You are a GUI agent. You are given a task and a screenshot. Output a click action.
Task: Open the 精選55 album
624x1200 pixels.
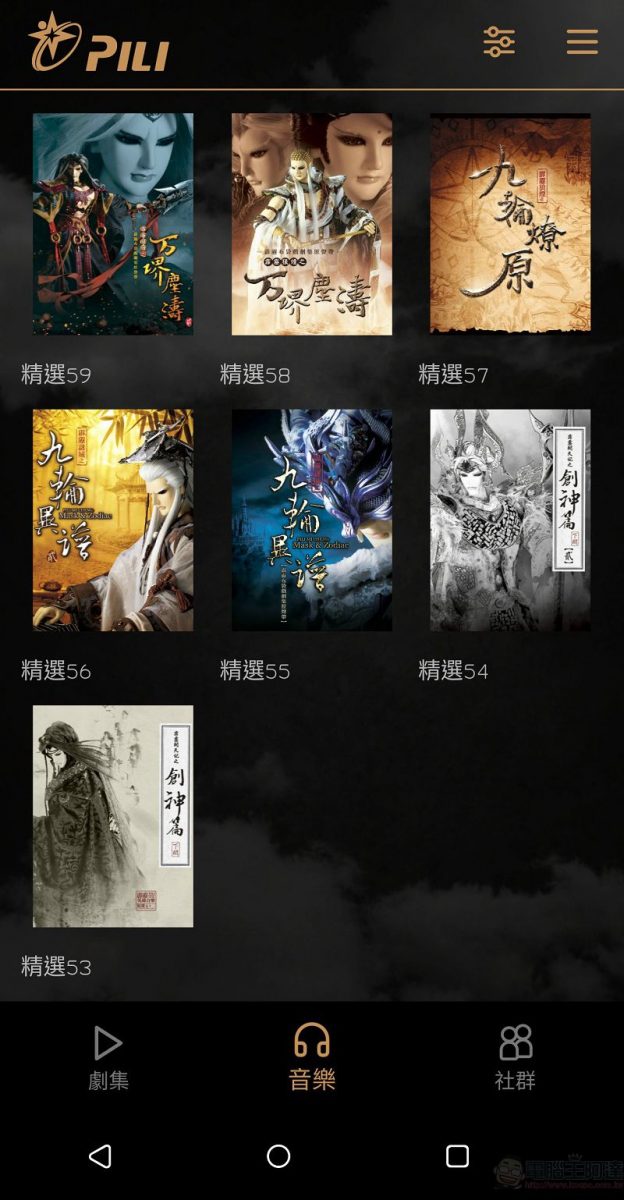point(312,520)
